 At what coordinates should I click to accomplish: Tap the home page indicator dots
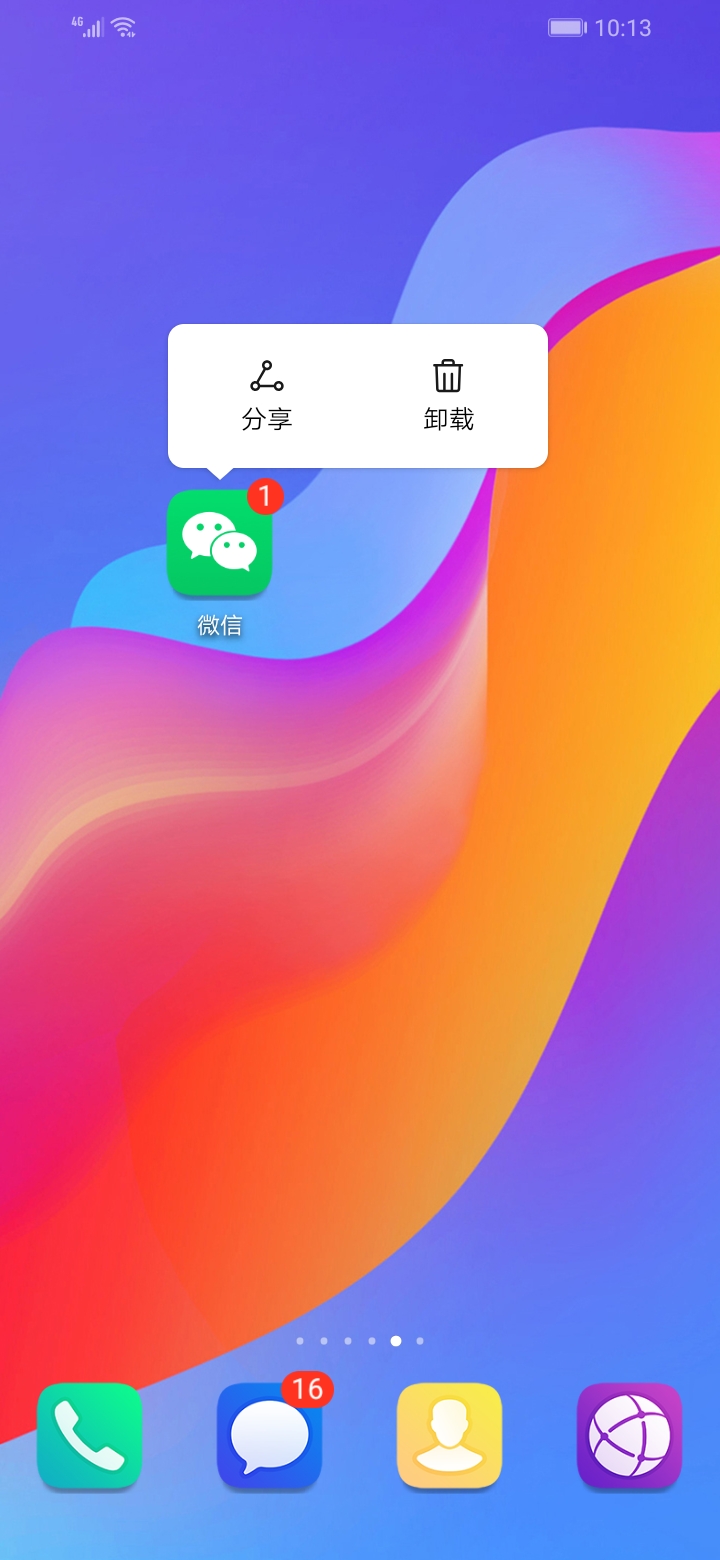[360, 1341]
